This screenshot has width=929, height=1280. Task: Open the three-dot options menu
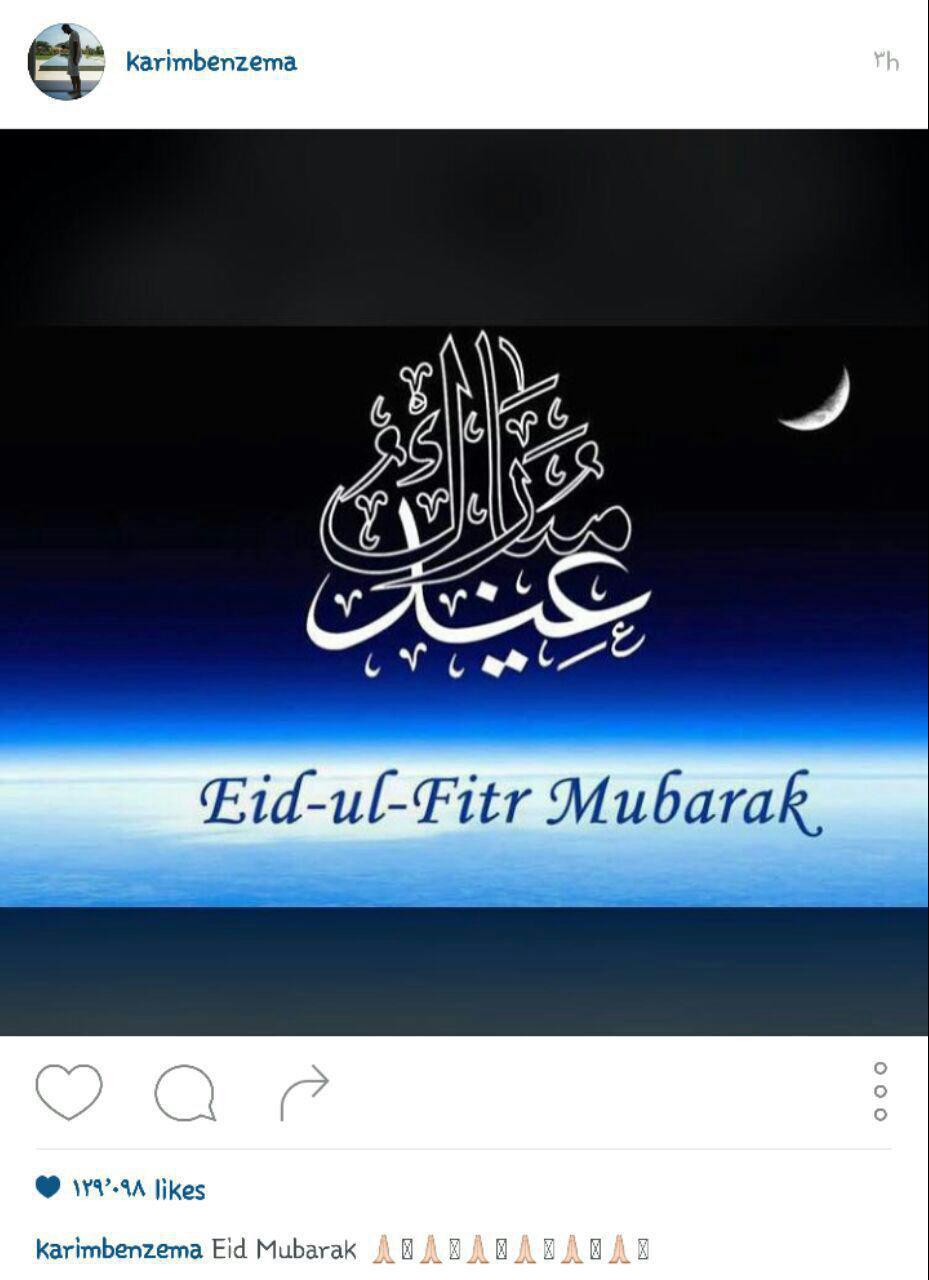(x=880, y=1091)
